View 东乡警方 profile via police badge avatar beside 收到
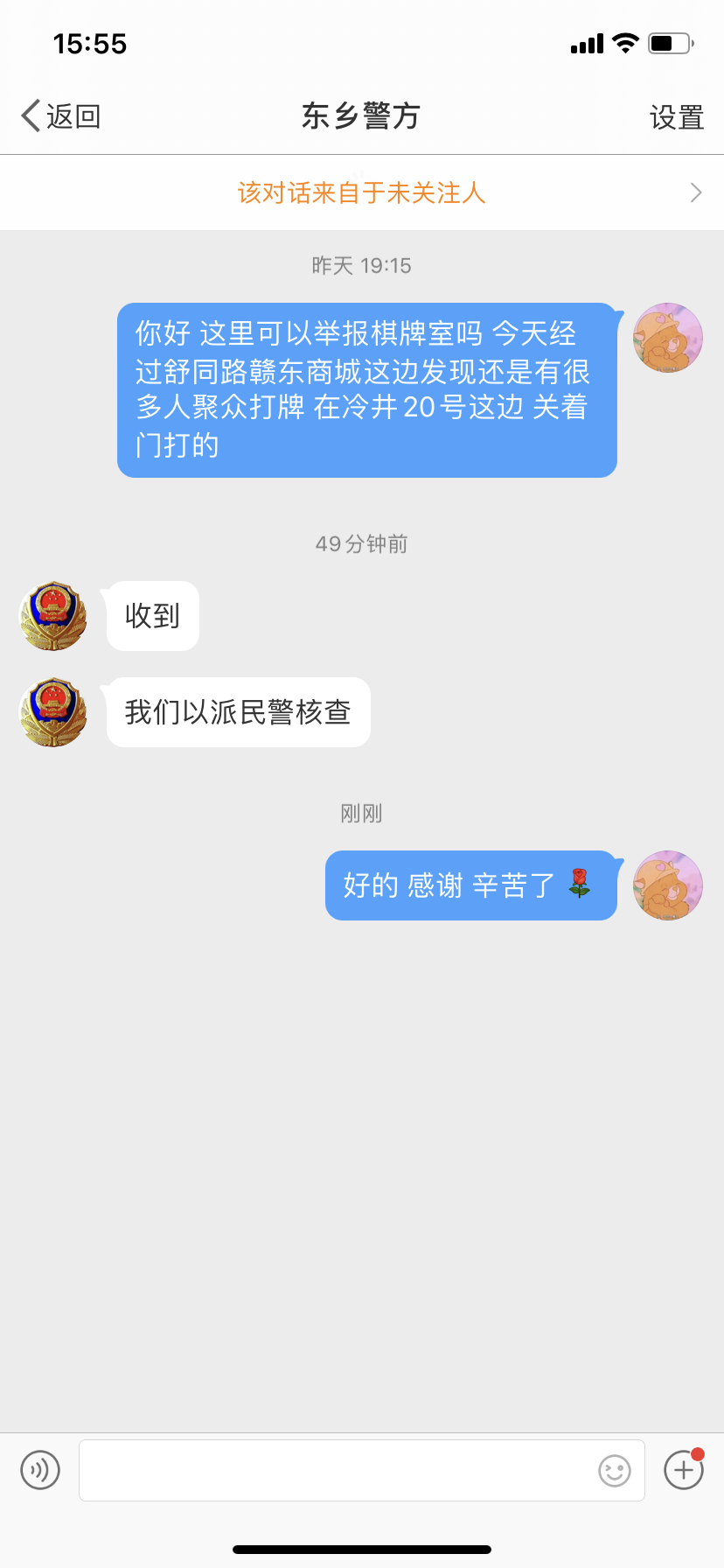 [53, 616]
